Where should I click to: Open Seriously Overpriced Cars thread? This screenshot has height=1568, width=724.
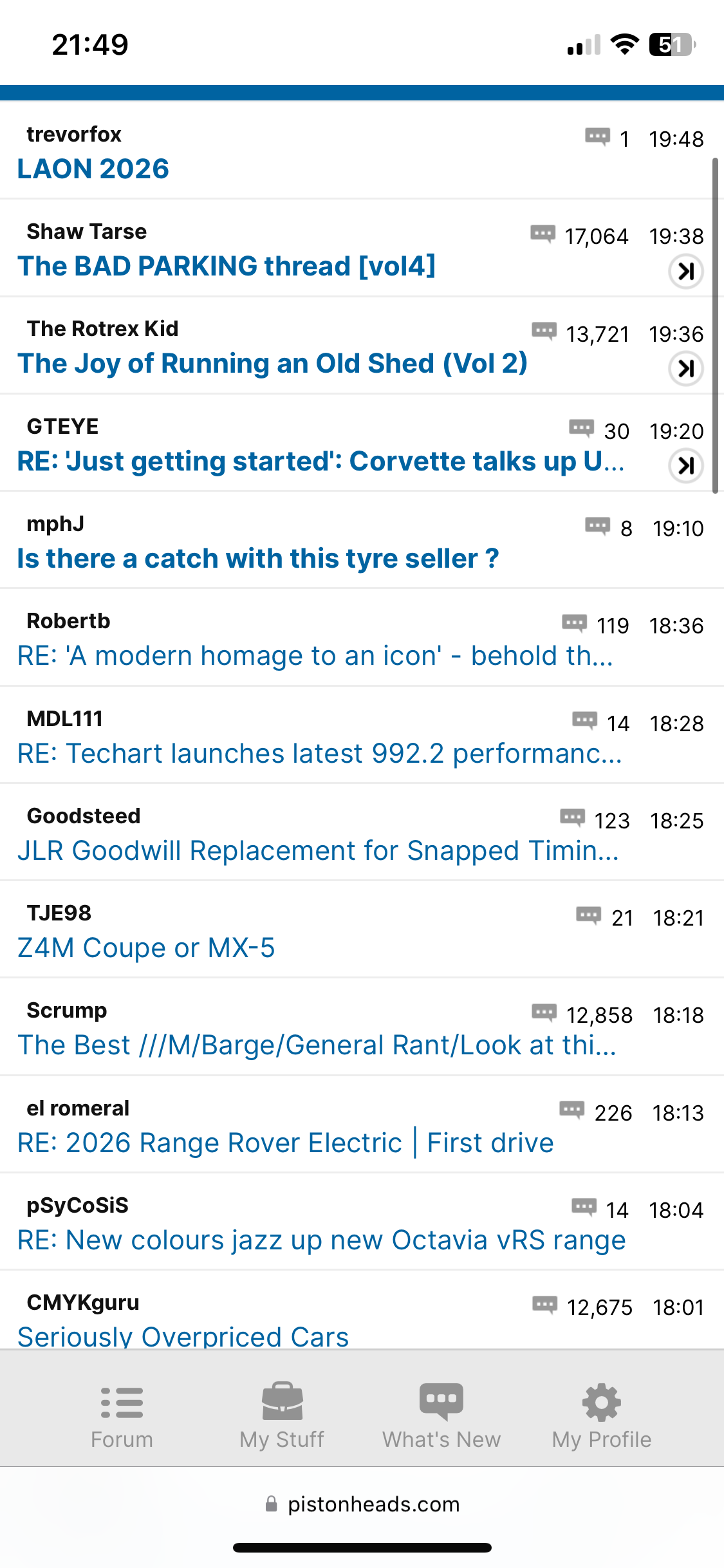183,1336
